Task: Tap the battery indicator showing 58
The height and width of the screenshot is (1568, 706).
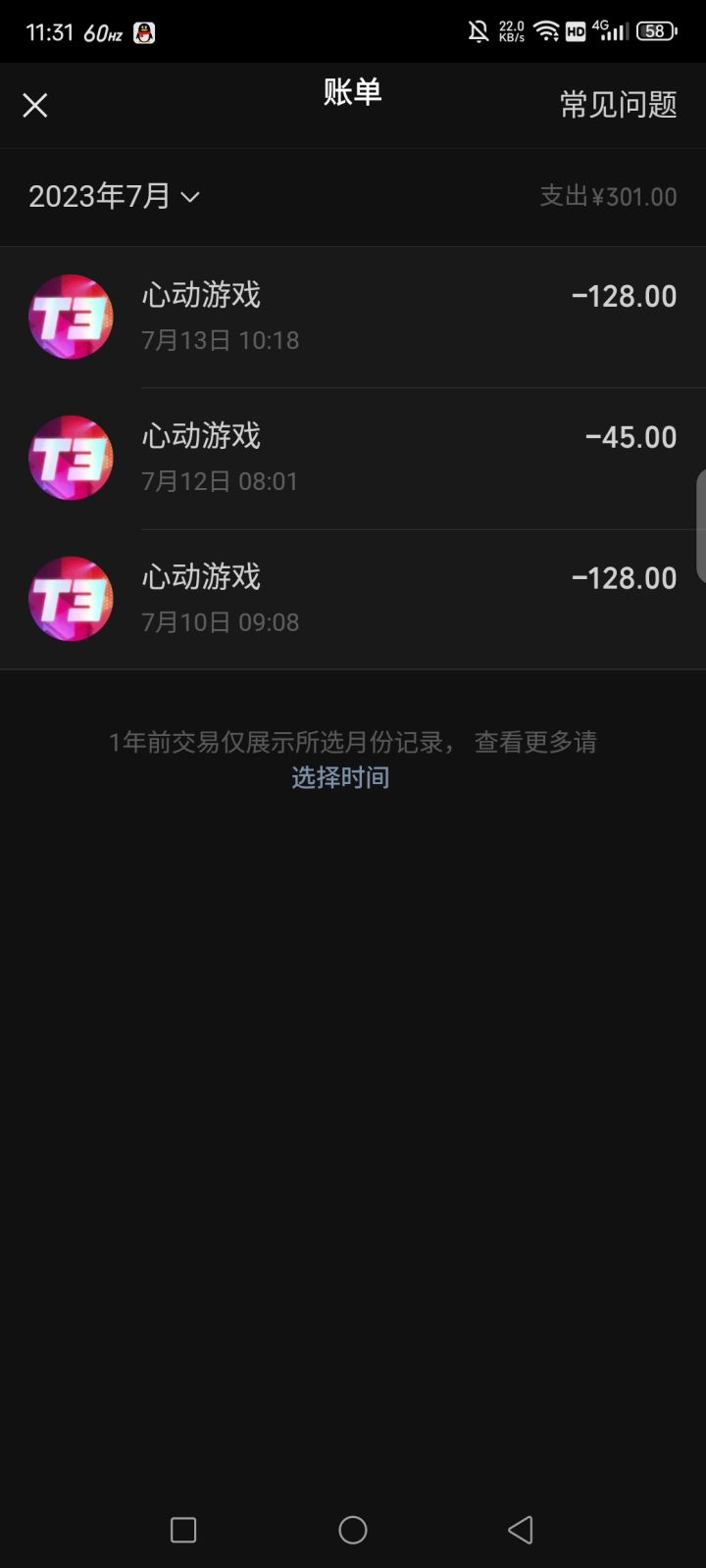Action: coord(655,30)
